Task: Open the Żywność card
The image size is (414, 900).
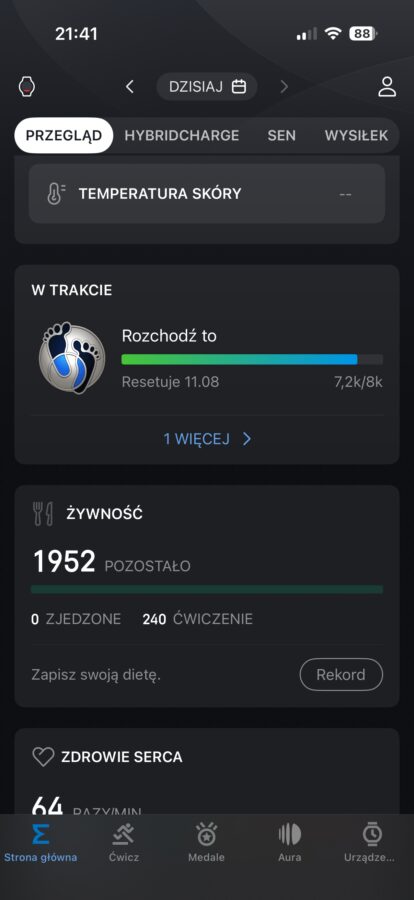Action: (207, 596)
